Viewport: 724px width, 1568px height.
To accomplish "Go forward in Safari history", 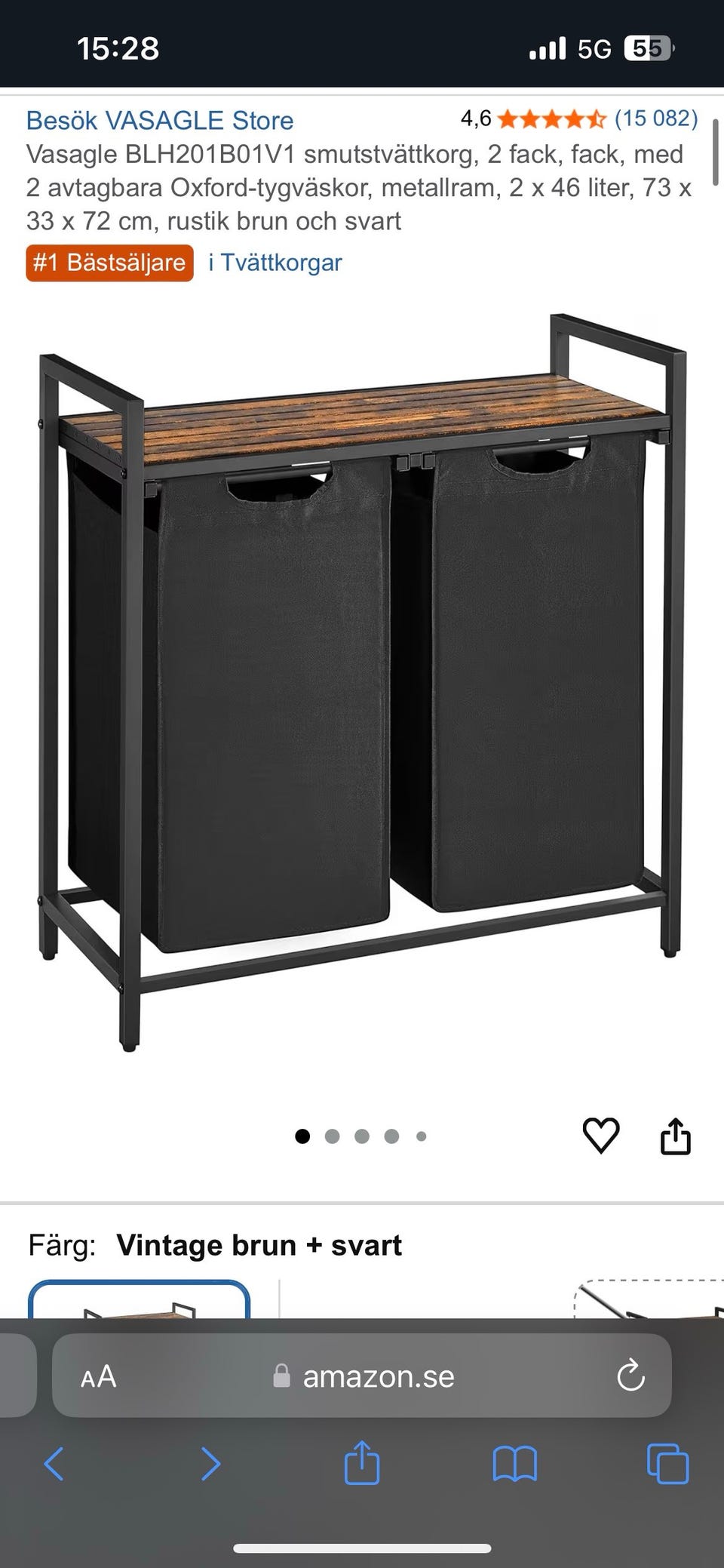I will (x=210, y=1464).
